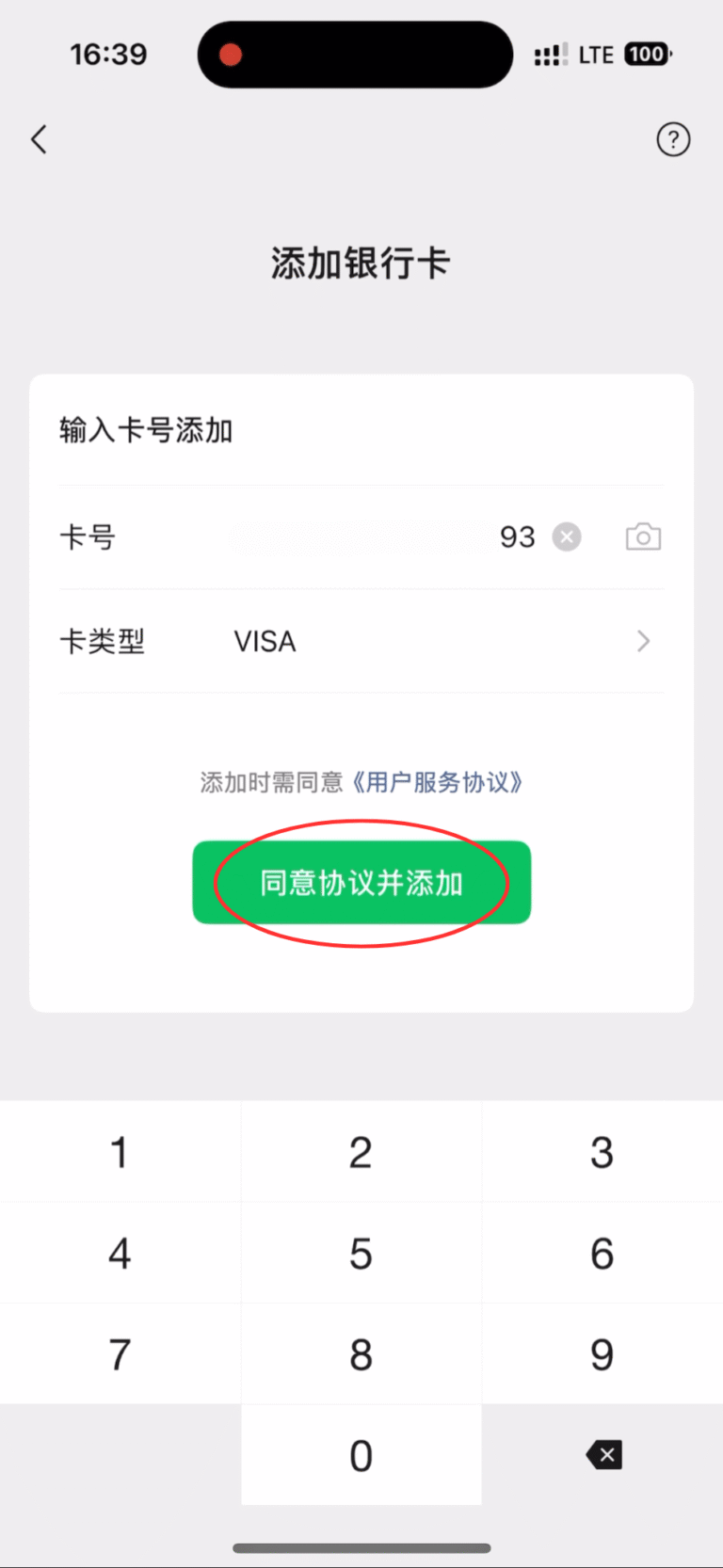Type digit 9 on the keypad
The height and width of the screenshot is (1568, 723).
click(x=602, y=1354)
